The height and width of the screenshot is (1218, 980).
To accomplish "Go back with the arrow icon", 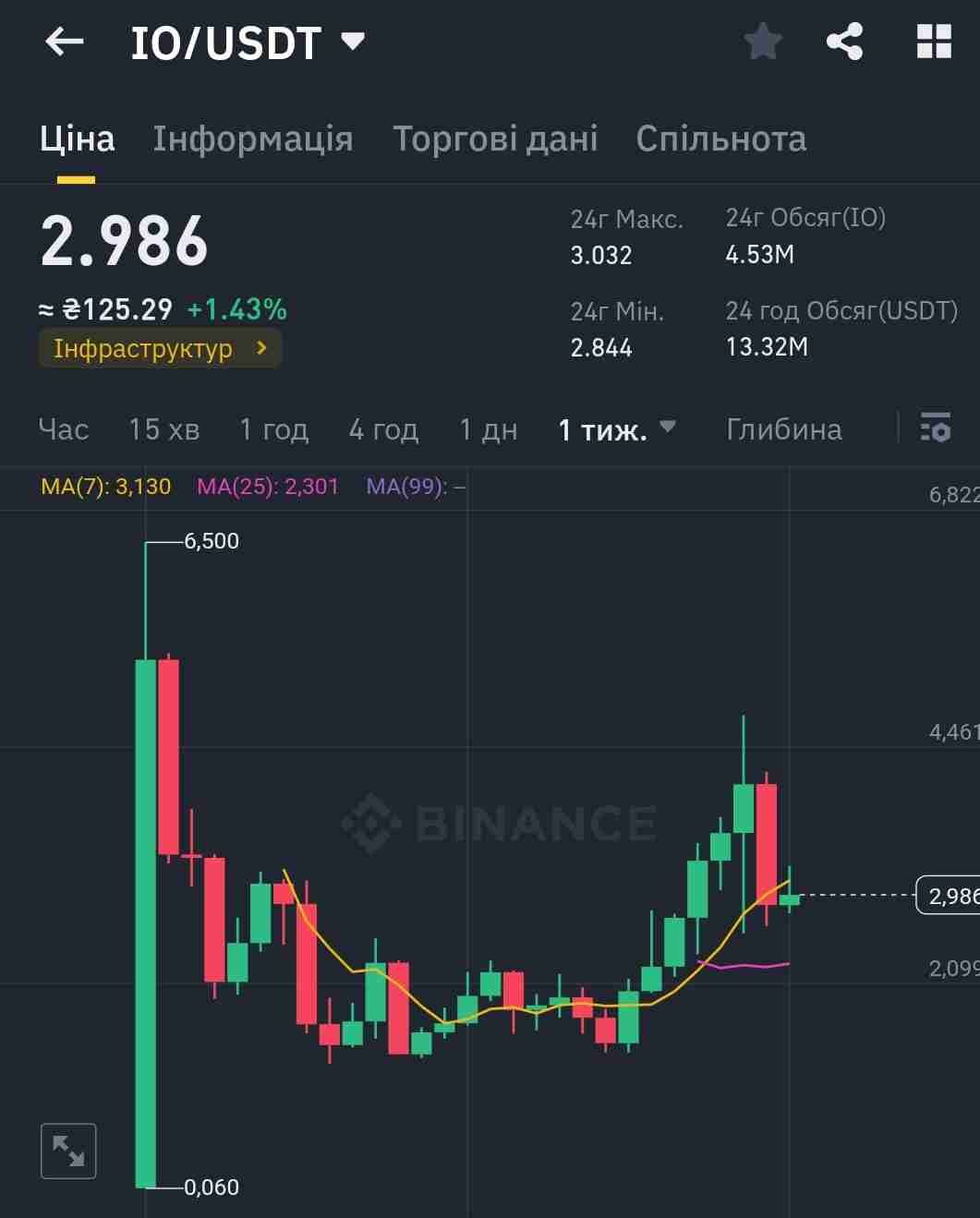I will click(x=65, y=42).
